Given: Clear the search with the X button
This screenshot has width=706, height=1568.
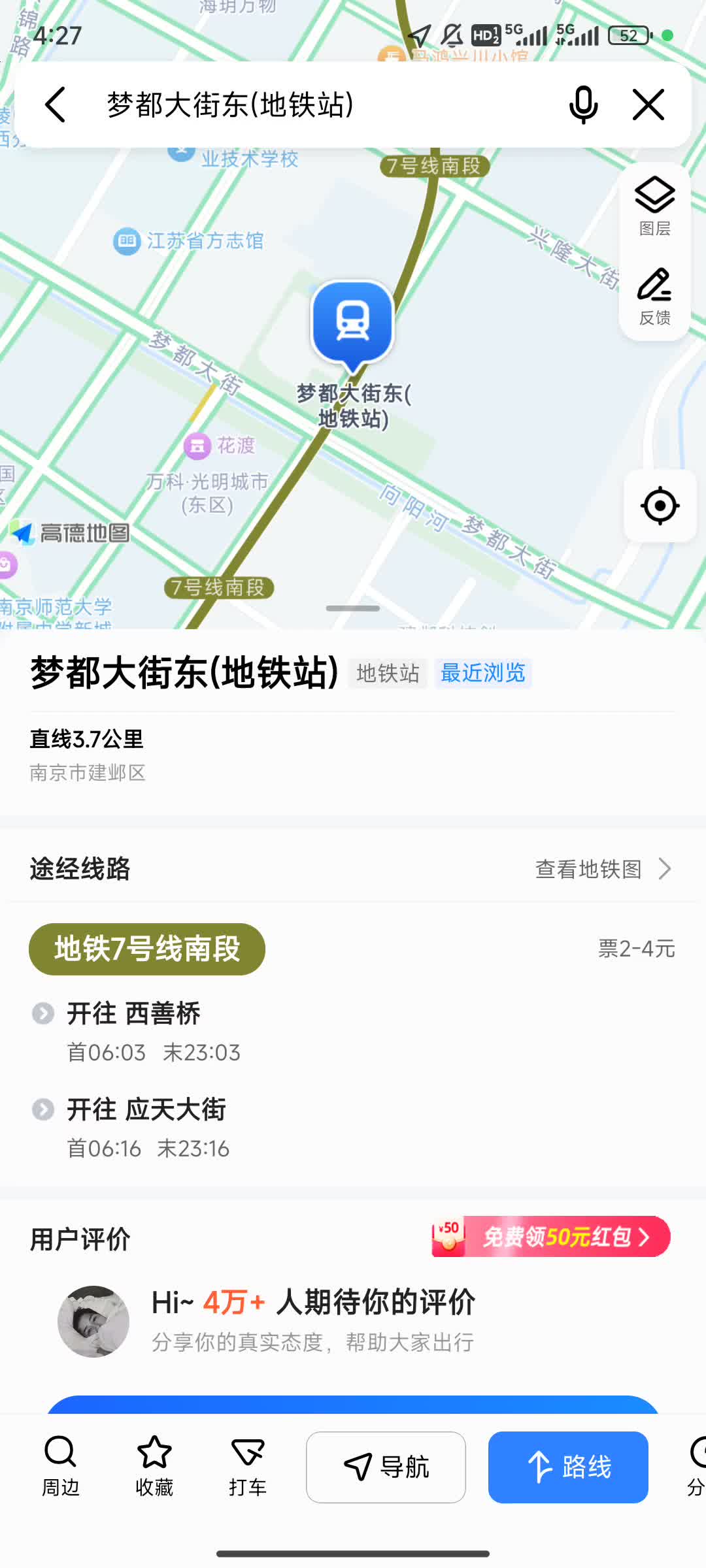Looking at the screenshot, I should coord(648,105).
